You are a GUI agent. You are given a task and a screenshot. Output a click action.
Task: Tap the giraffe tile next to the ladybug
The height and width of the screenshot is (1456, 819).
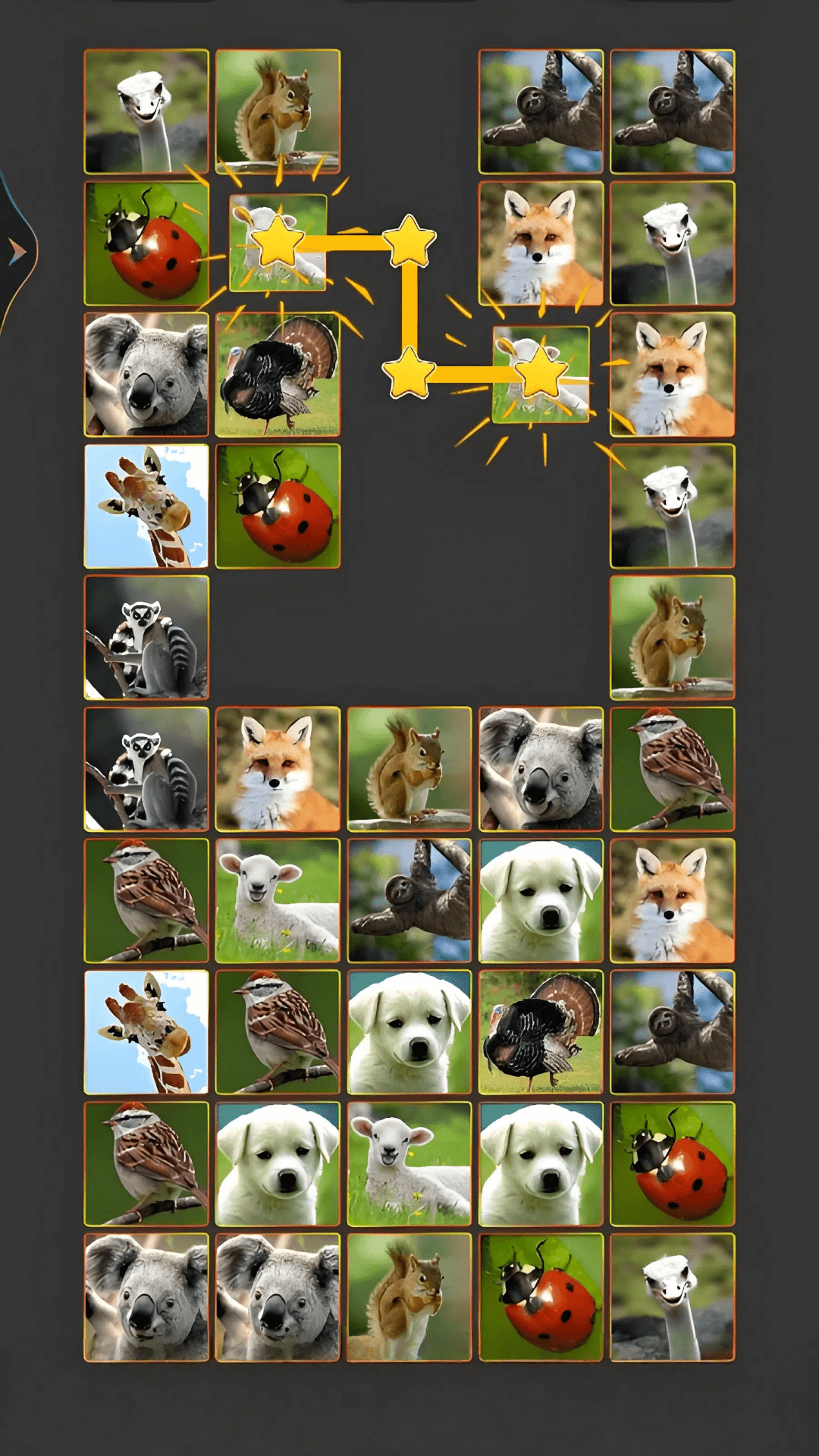point(146,506)
